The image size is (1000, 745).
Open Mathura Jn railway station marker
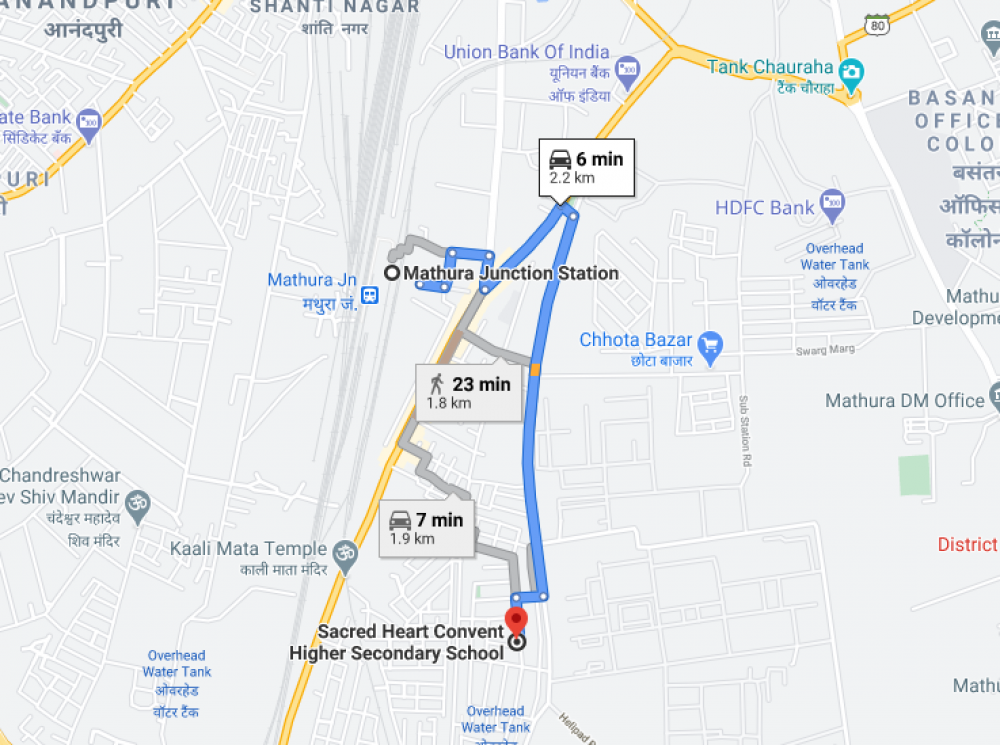click(x=371, y=295)
